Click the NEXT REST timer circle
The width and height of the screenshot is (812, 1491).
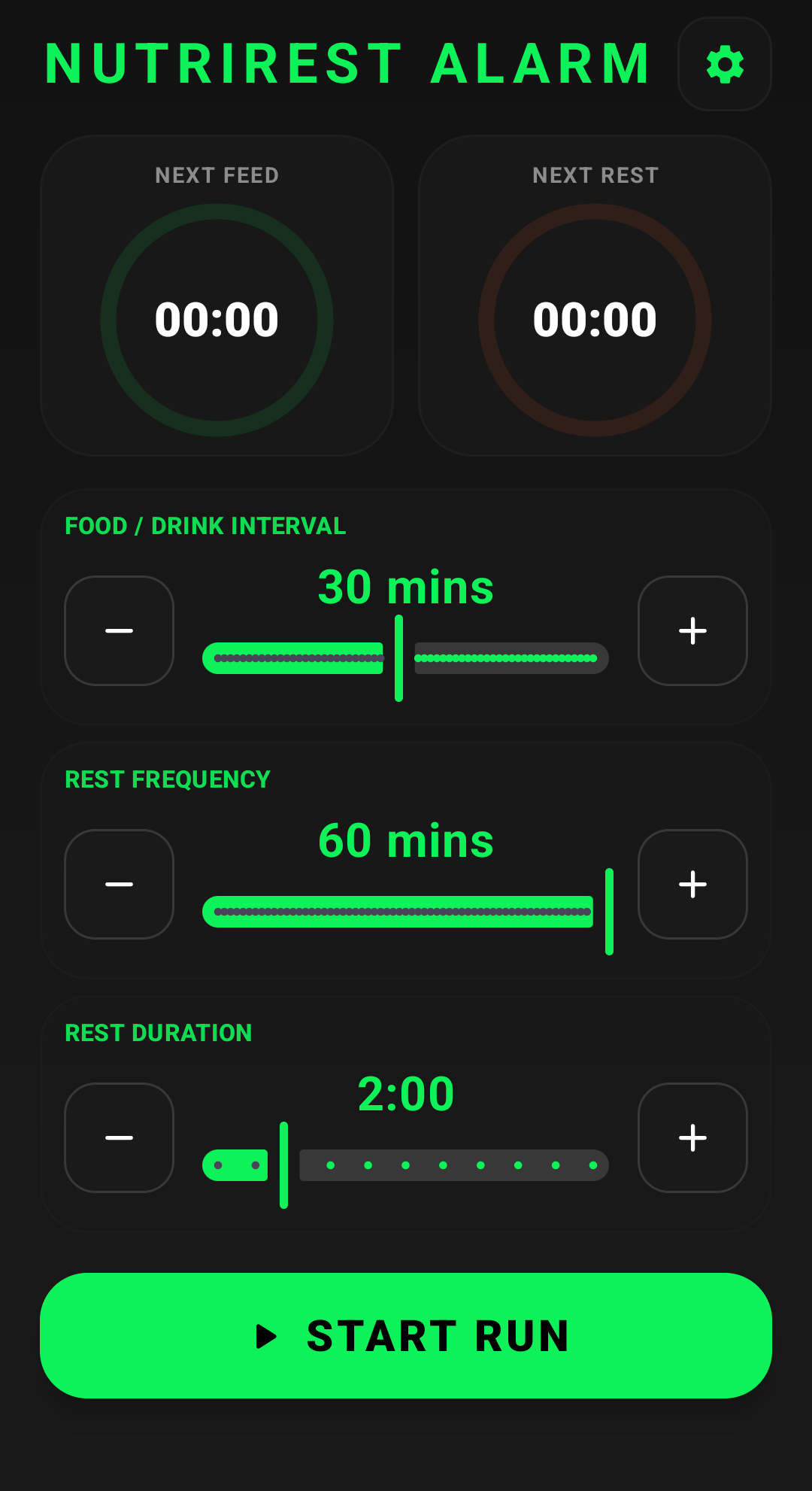pos(595,319)
